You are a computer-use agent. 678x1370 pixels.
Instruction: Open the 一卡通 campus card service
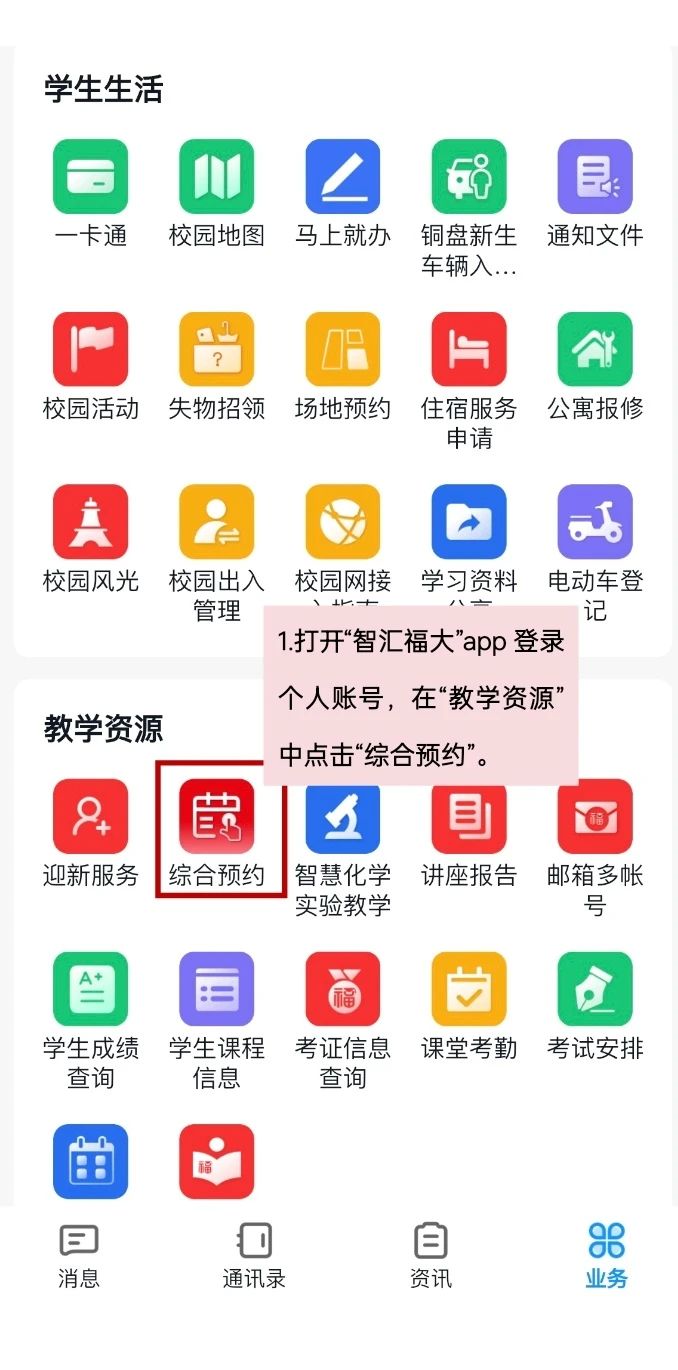tap(90, 177)
